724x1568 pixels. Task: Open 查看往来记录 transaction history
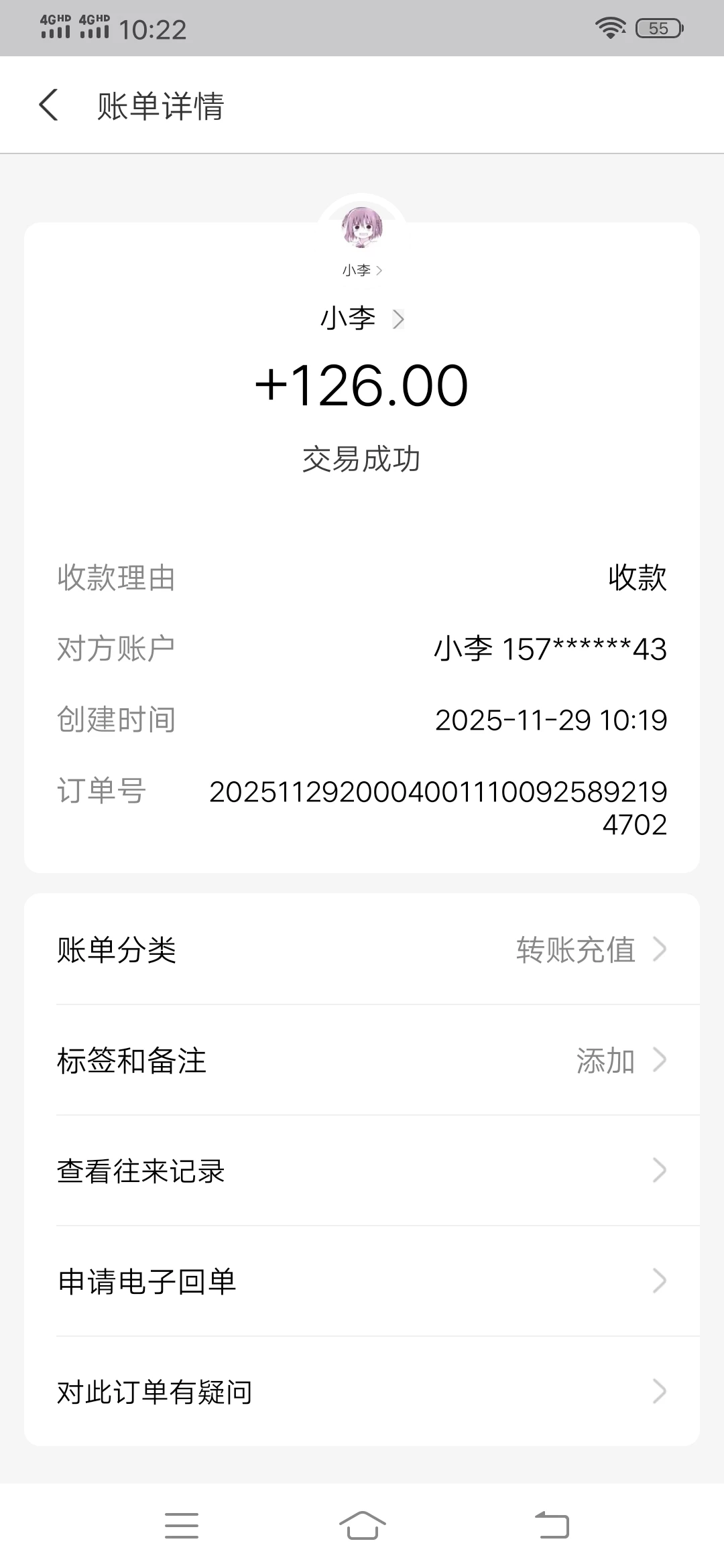(x=140, y=1171)
